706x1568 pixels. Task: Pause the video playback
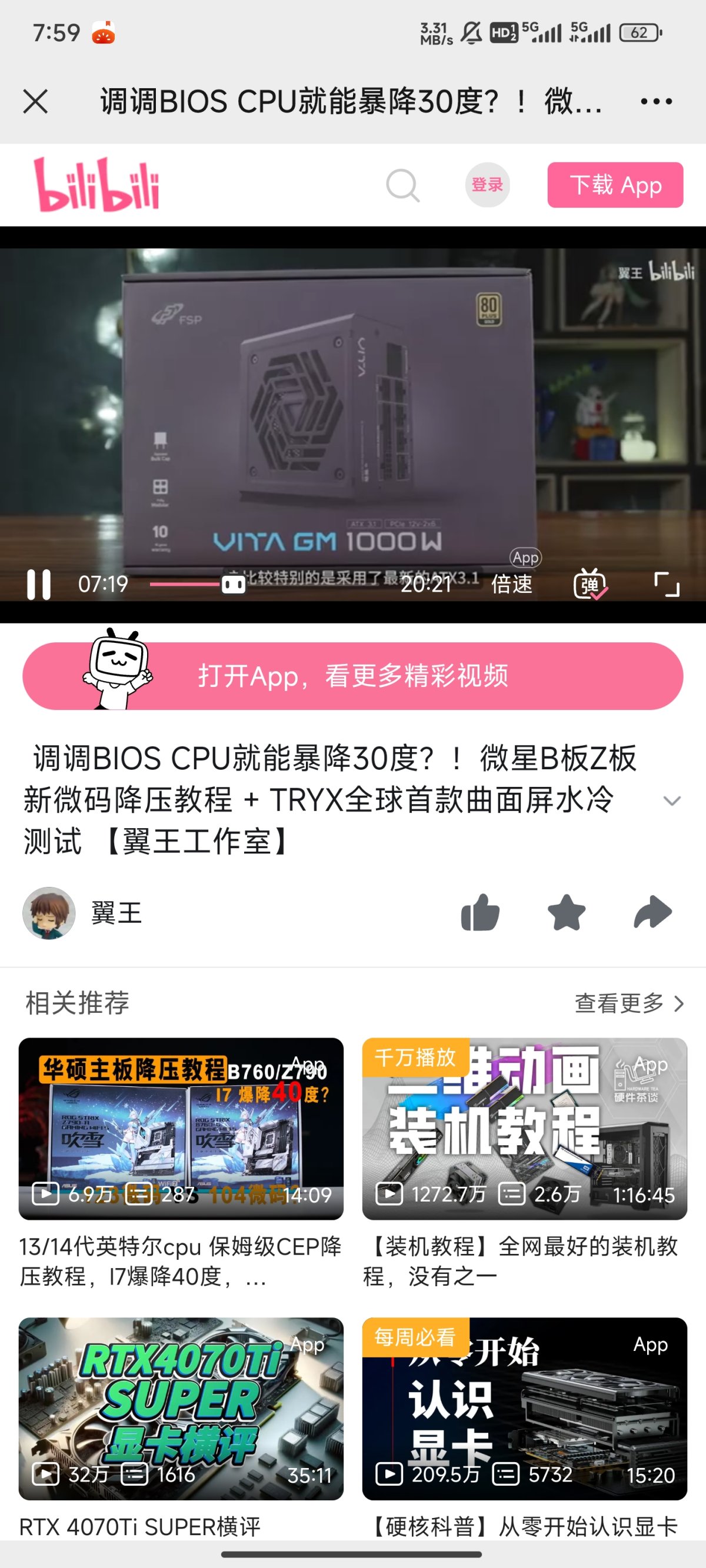point(39,585)
